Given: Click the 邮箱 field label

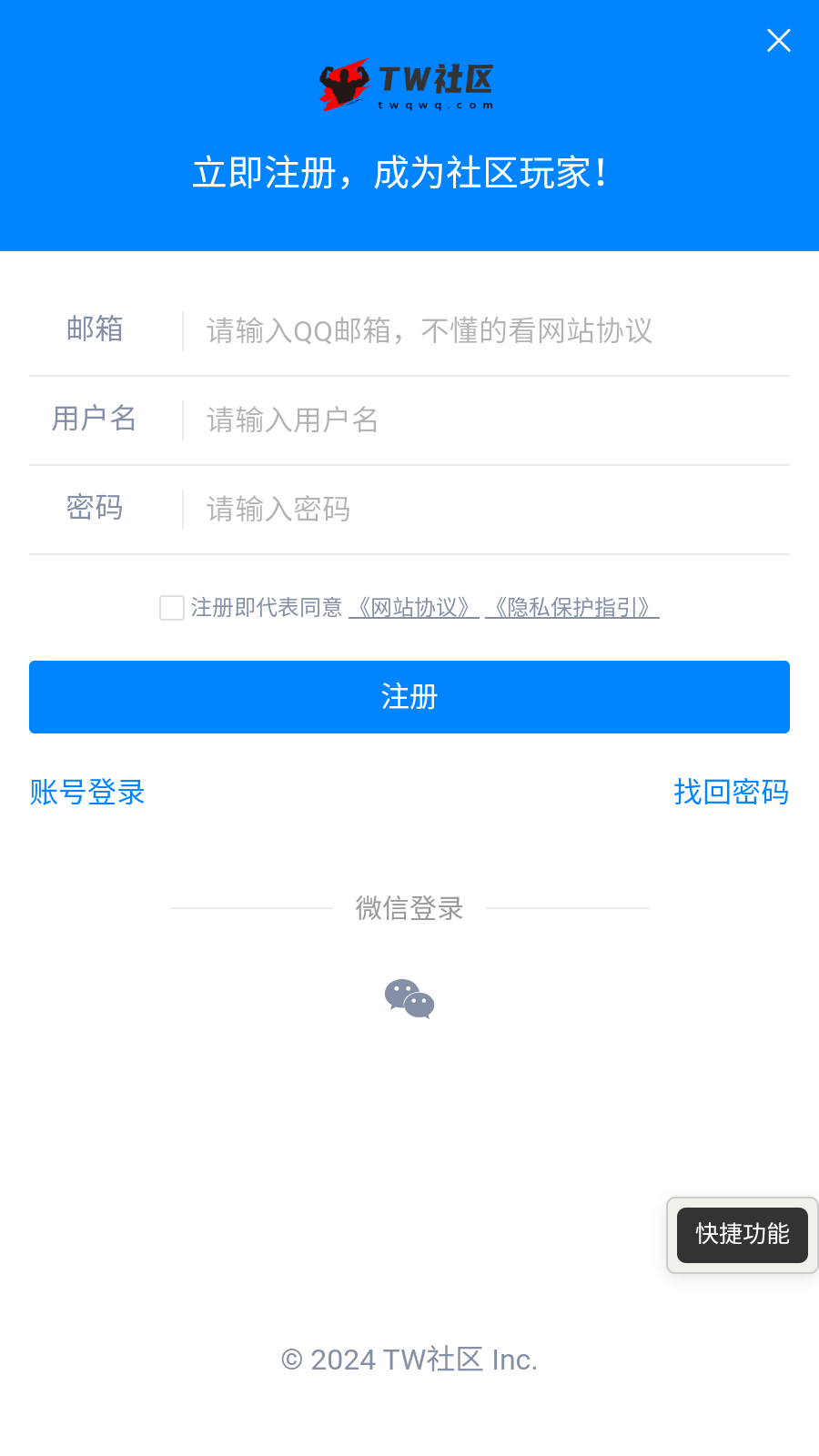Looking at the screenshot, I should point(95,329).
